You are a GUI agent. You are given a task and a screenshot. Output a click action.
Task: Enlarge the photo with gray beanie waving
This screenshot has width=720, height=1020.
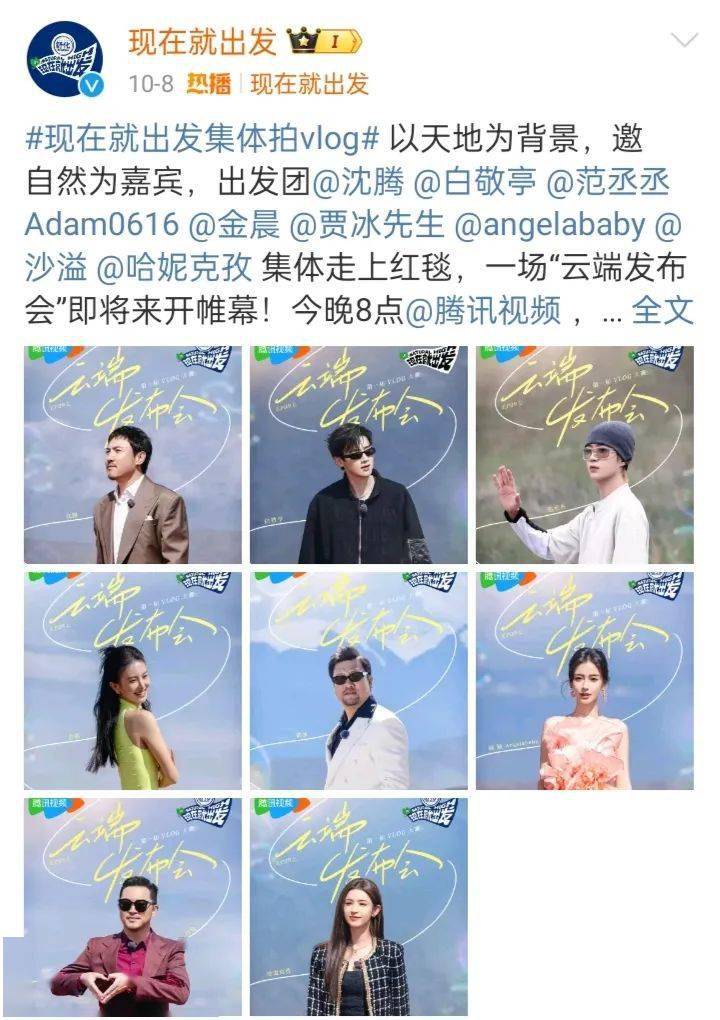click(585, 455)
